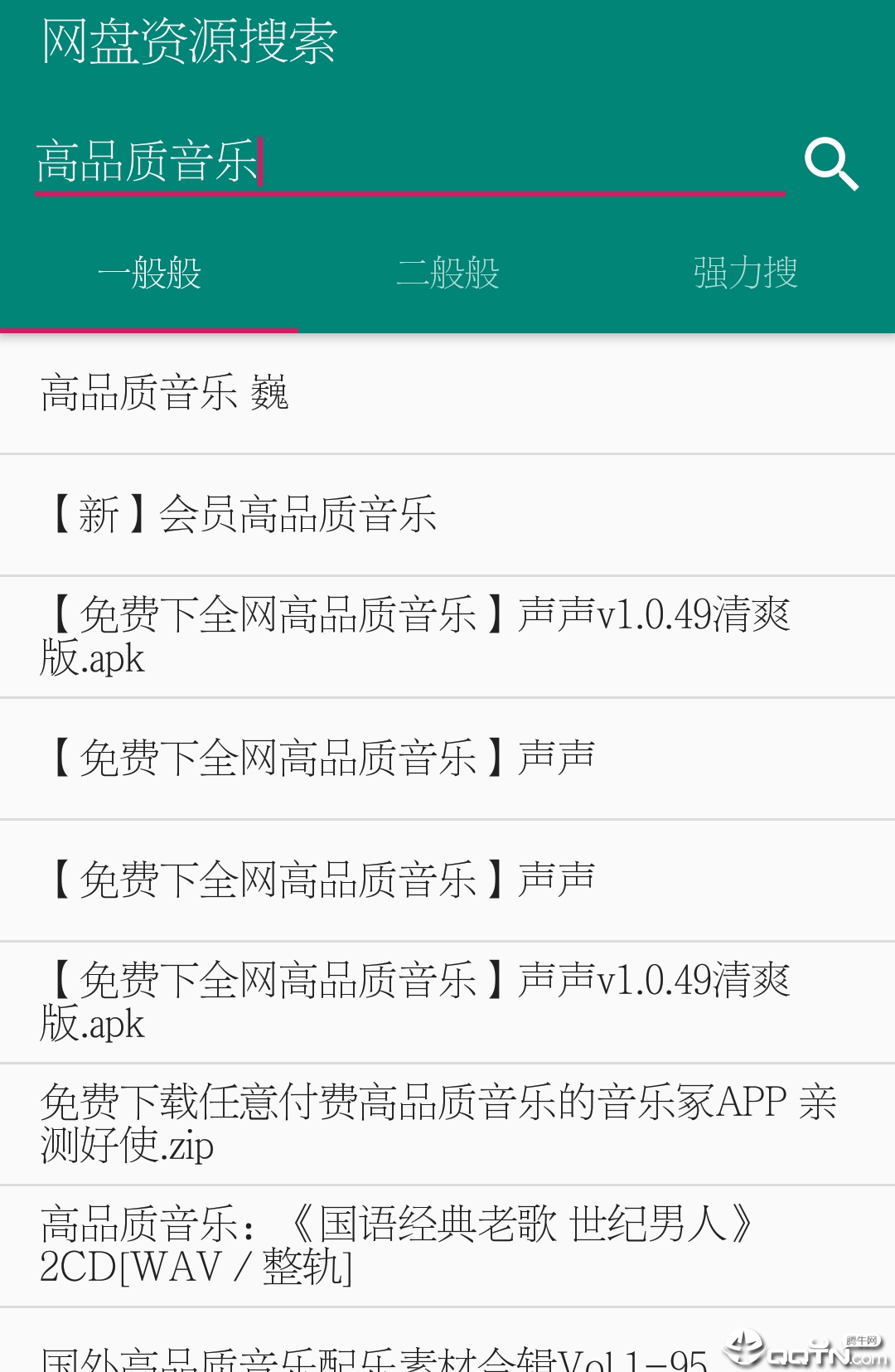Open the second 声声v1.0.49清爽版.apk result
The height and width of the screenshot is (1372, 895).
point(414,1002)
